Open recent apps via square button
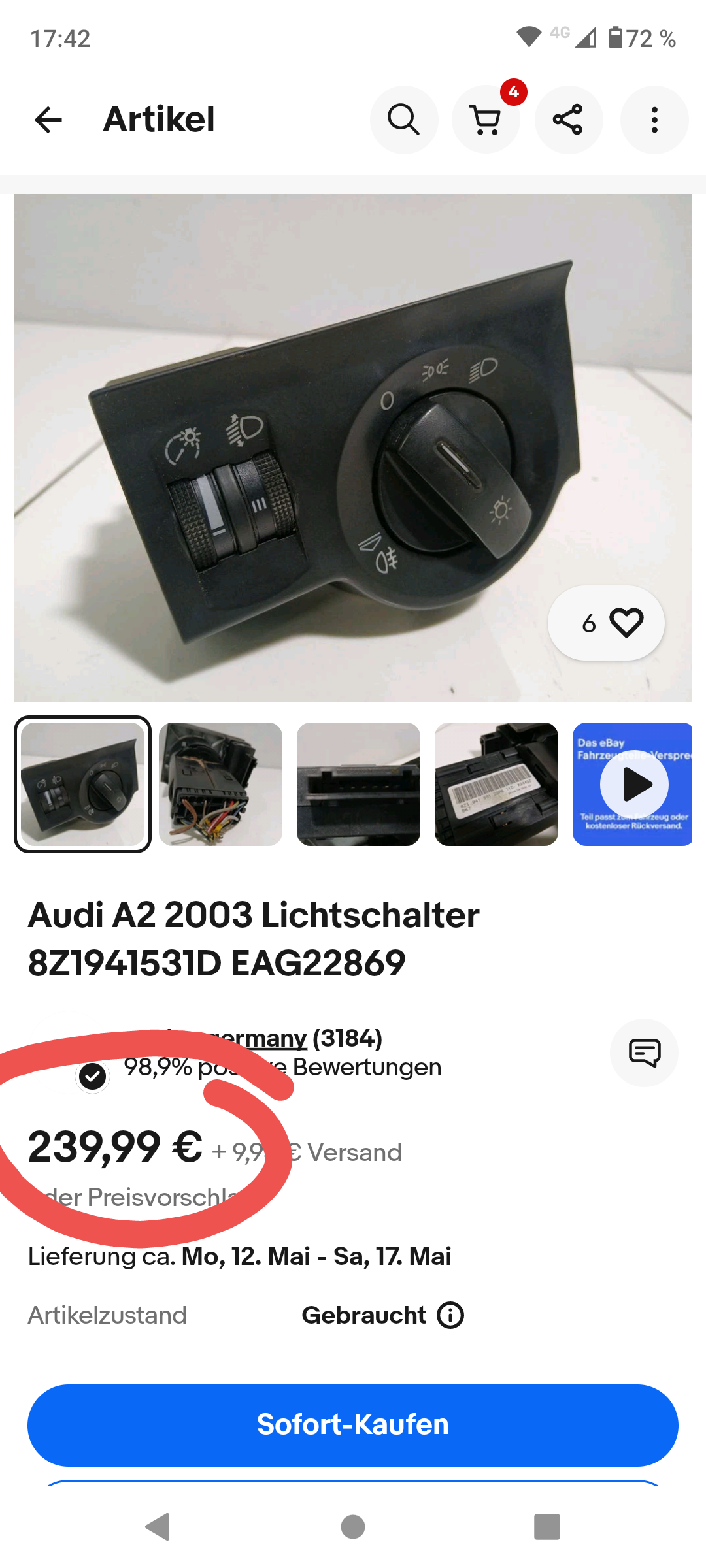The width and height of the screenshot is (706, 1568). tap(547, 1527)
